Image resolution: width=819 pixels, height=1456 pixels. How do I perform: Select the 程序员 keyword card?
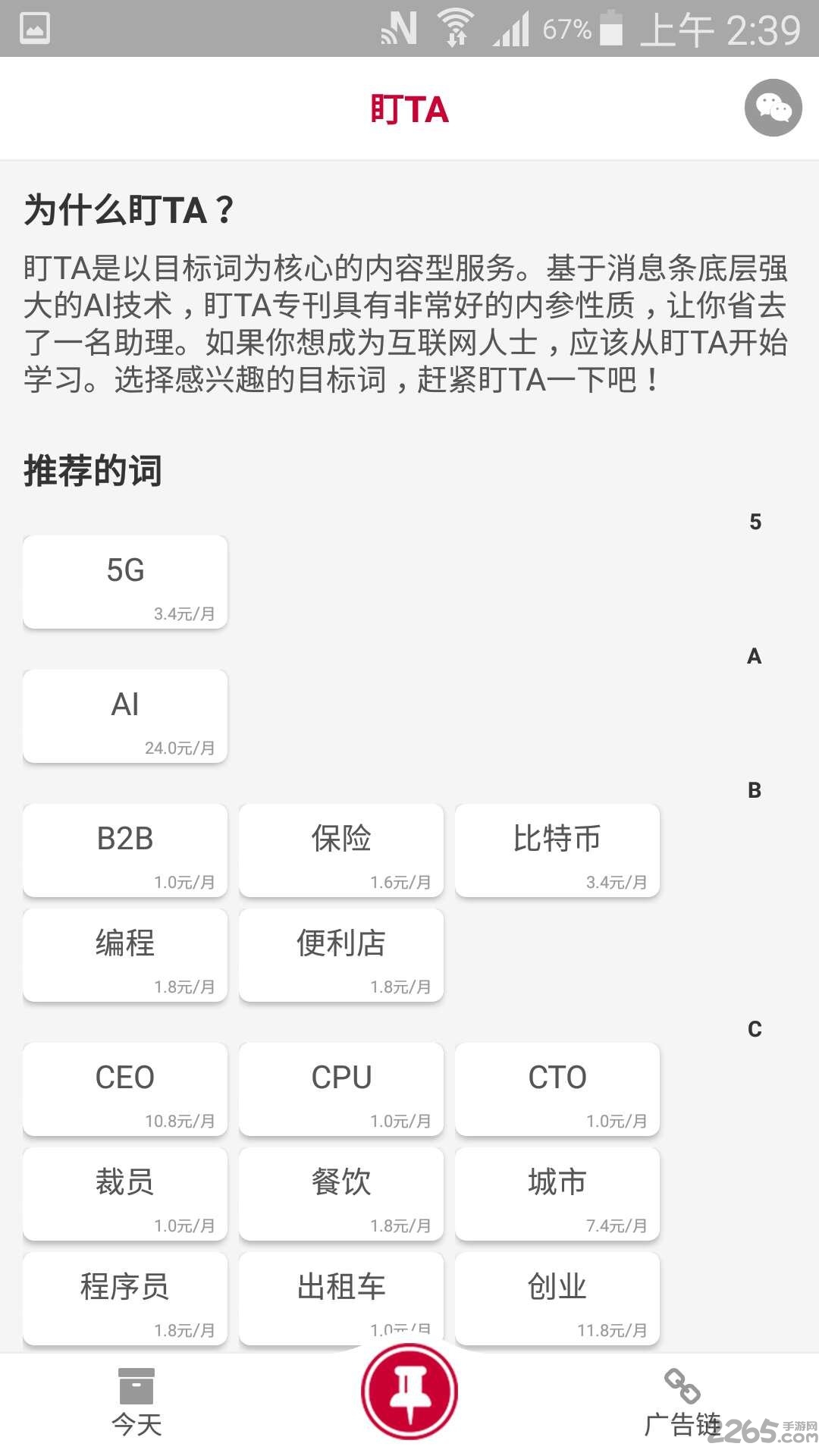[x=125, y=1298]
